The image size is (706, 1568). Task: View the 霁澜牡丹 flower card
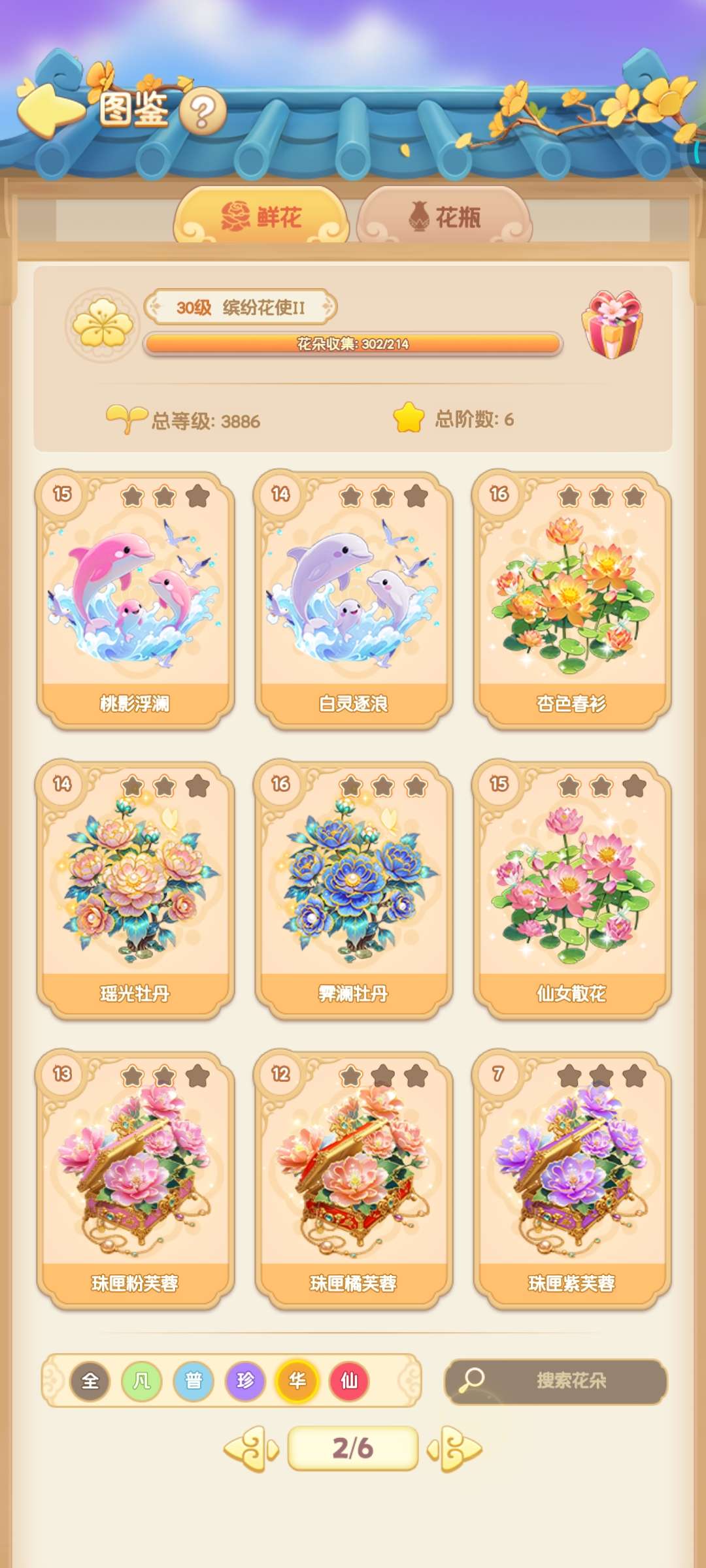[354, 889]
